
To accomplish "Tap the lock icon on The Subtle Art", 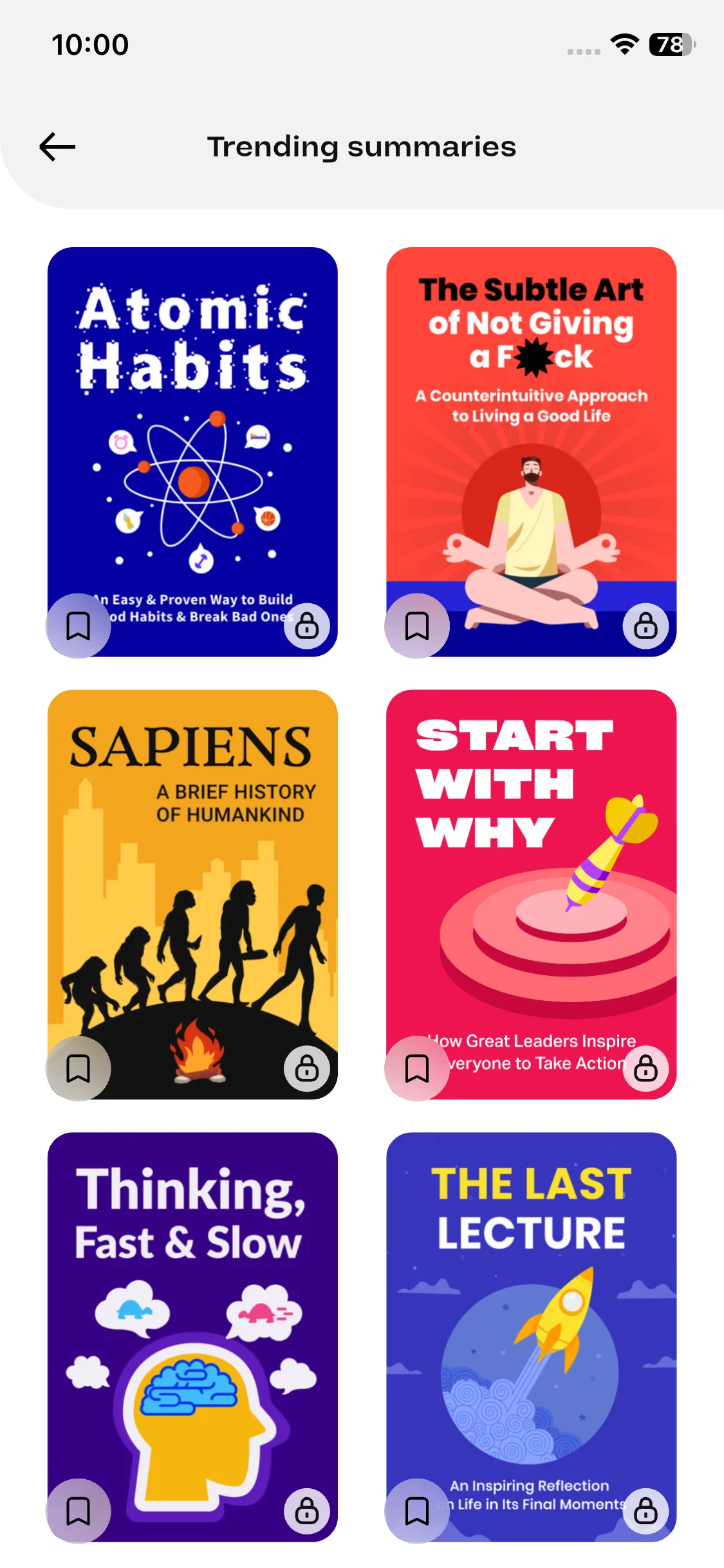I will point(645,626).
